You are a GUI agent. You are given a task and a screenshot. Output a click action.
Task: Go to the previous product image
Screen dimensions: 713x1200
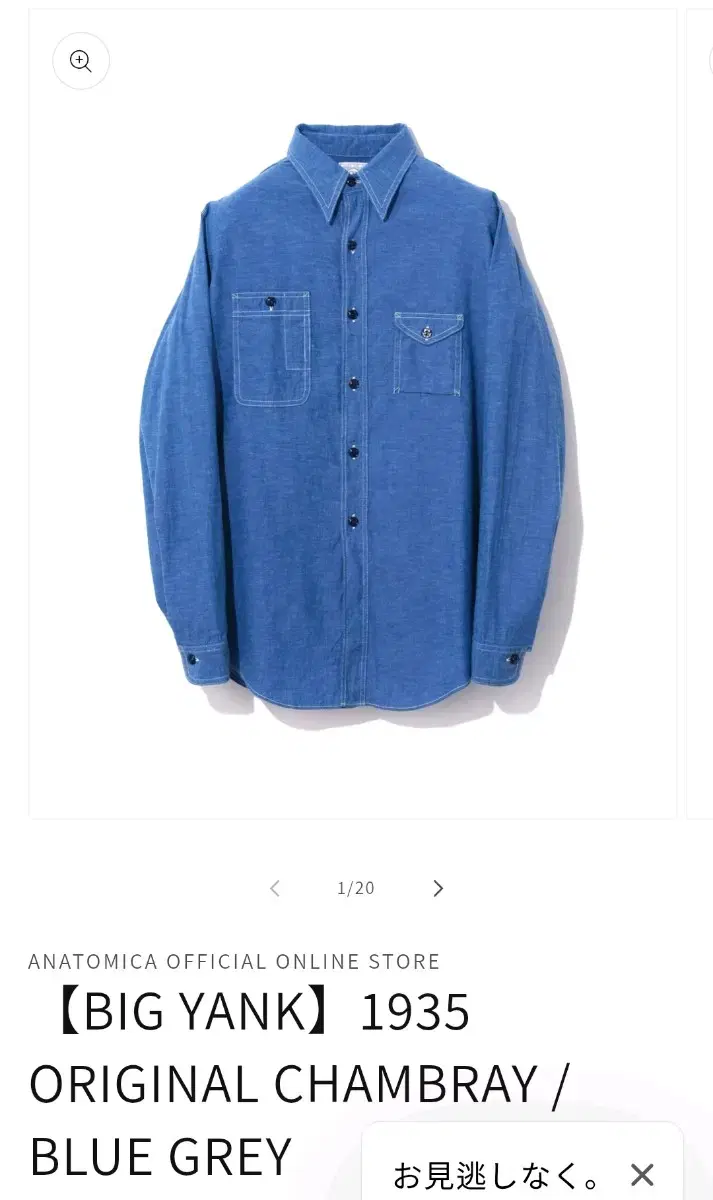275,888
